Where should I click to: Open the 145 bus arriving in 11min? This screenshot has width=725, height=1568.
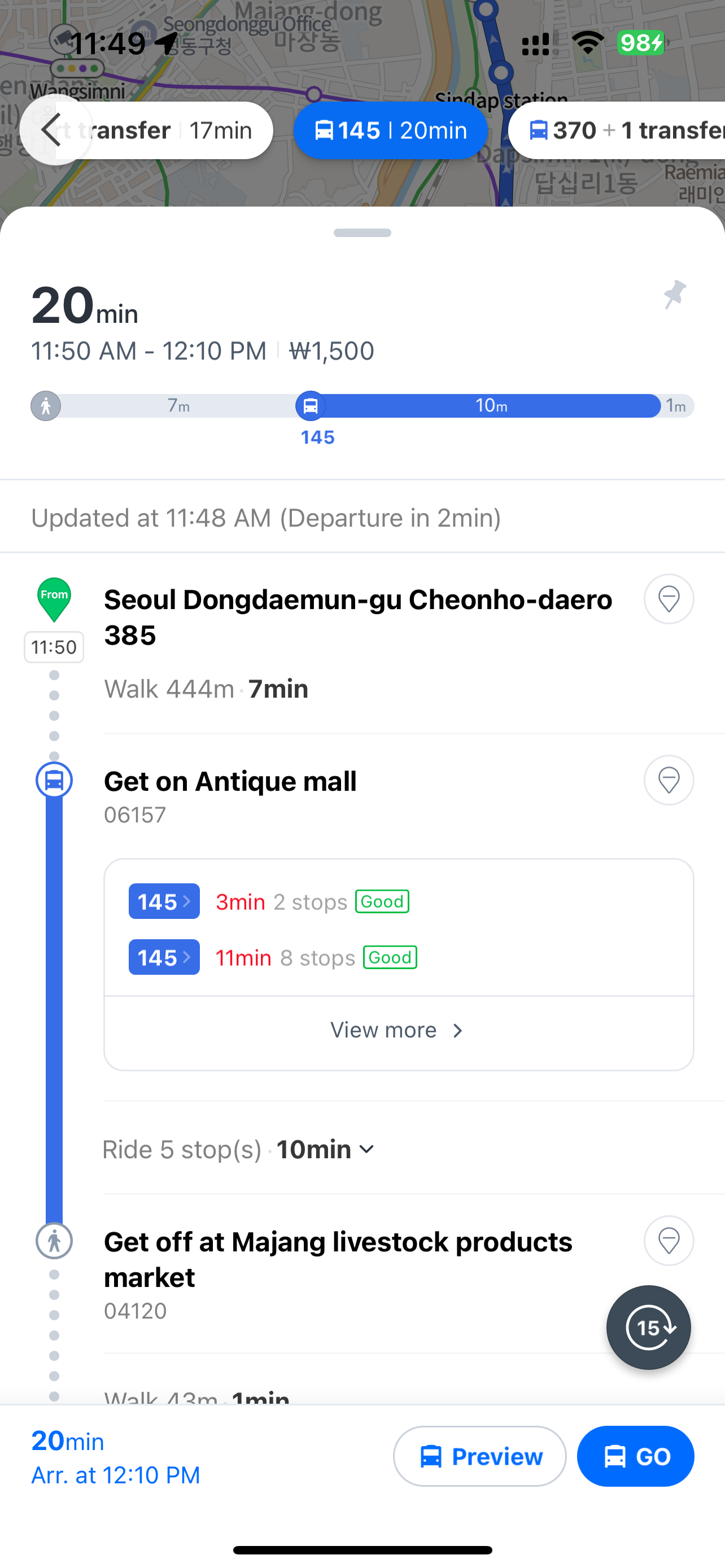pos(164,957)
